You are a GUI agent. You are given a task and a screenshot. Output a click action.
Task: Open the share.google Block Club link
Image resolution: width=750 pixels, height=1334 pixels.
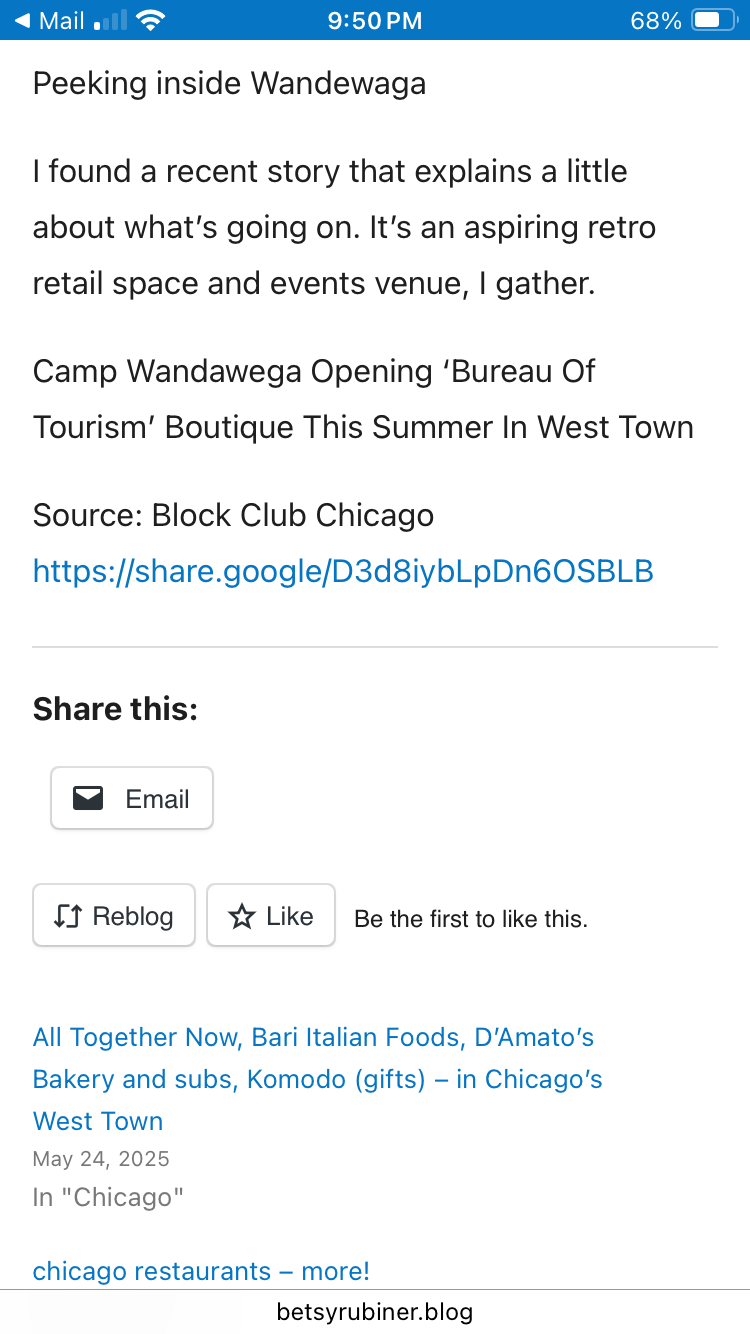point(343,571)
